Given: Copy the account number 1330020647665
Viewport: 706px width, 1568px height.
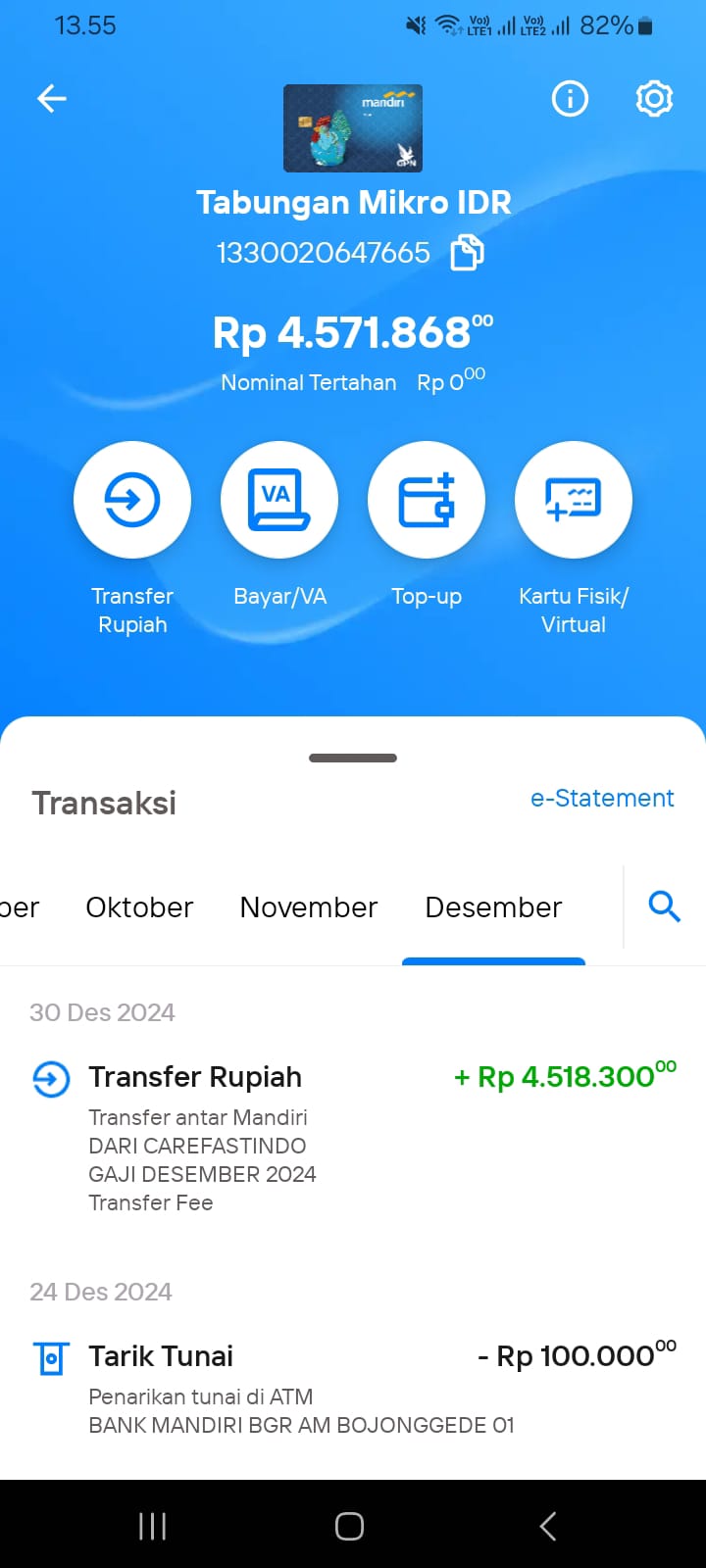Looking at the screenshot, I should tap(467, 253).
